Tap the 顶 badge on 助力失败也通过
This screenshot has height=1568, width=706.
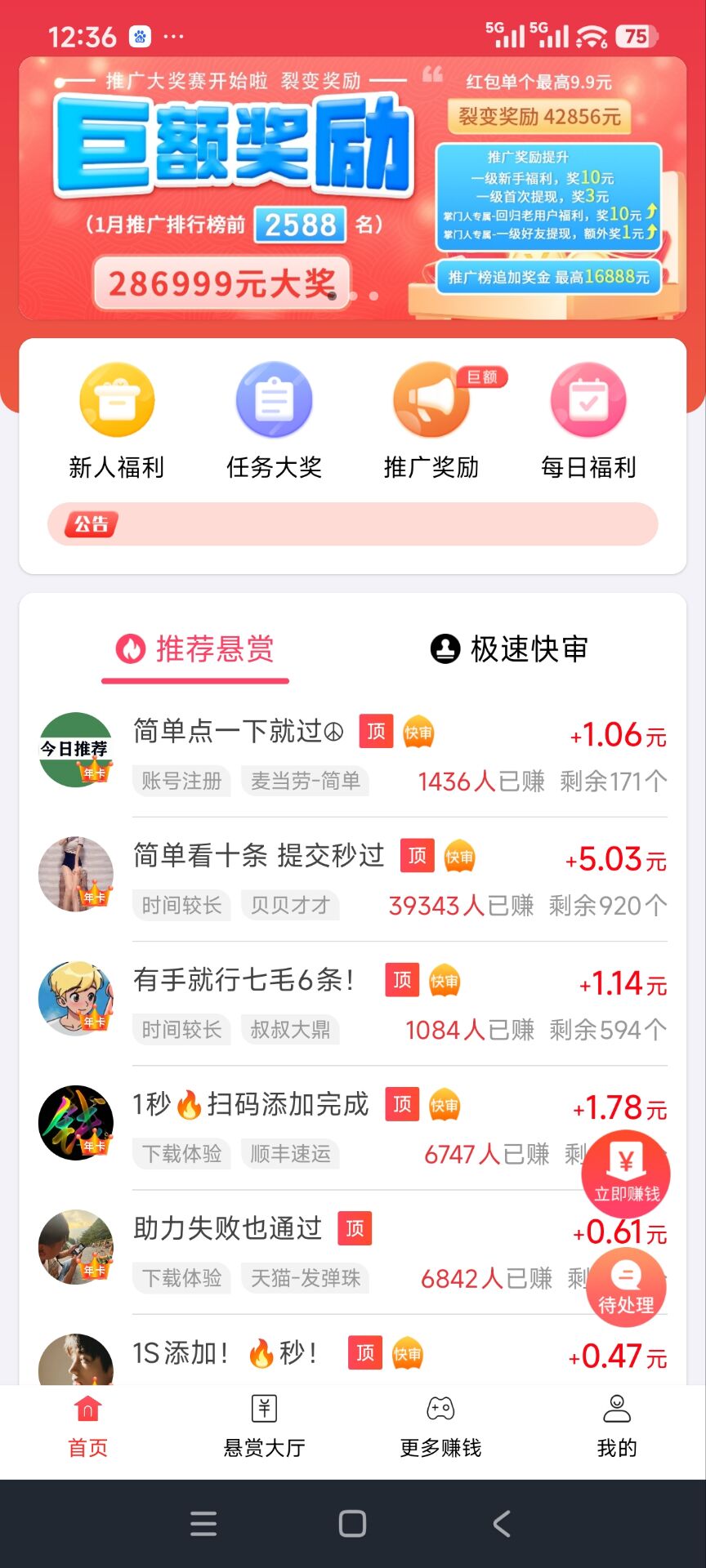355,1227
